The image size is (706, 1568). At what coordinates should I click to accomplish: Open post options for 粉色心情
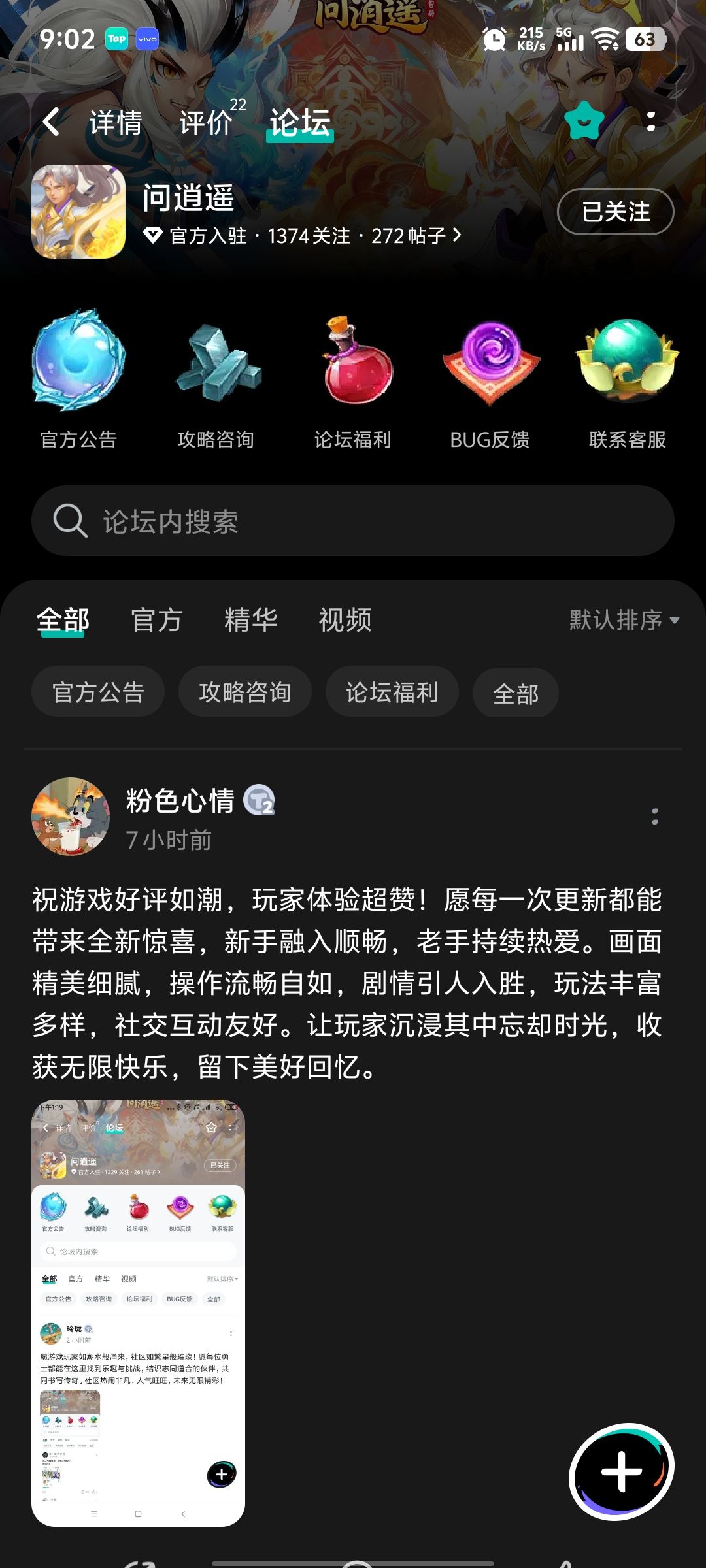[655, 816]
